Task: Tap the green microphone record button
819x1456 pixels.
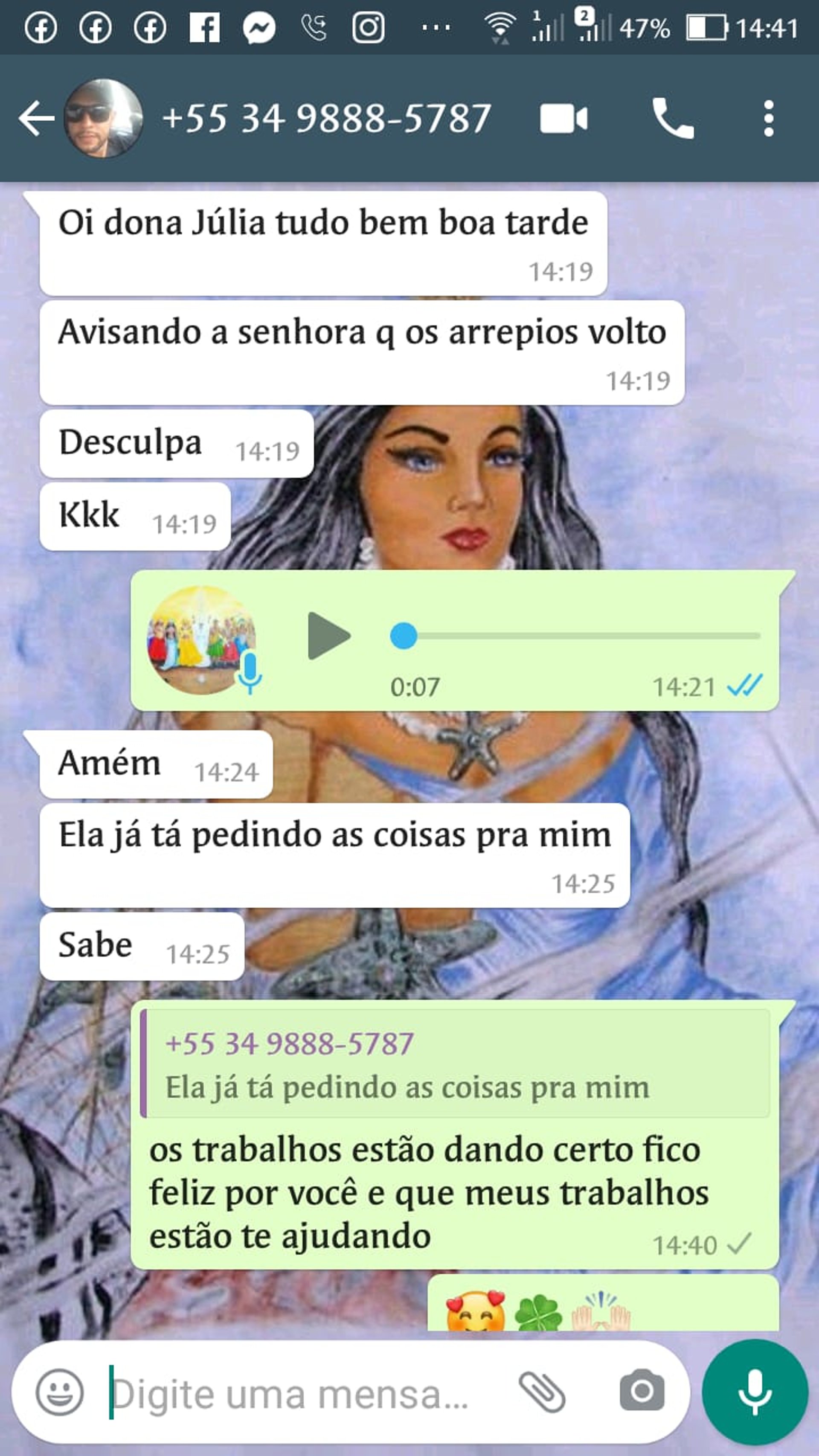Action: [x=755, y=1392]
